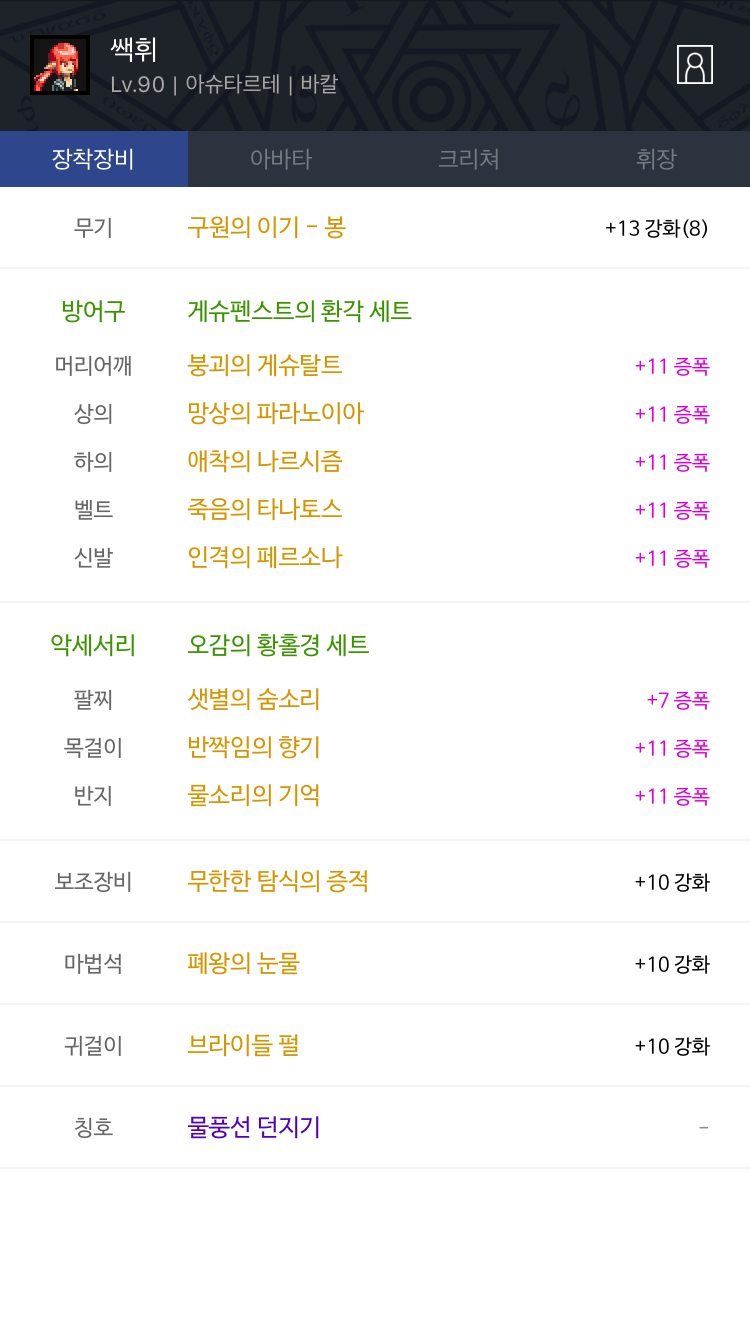The image size is (750, 1334).
Task: Switch to the 휘장 tab
Action: coord(656,159)
